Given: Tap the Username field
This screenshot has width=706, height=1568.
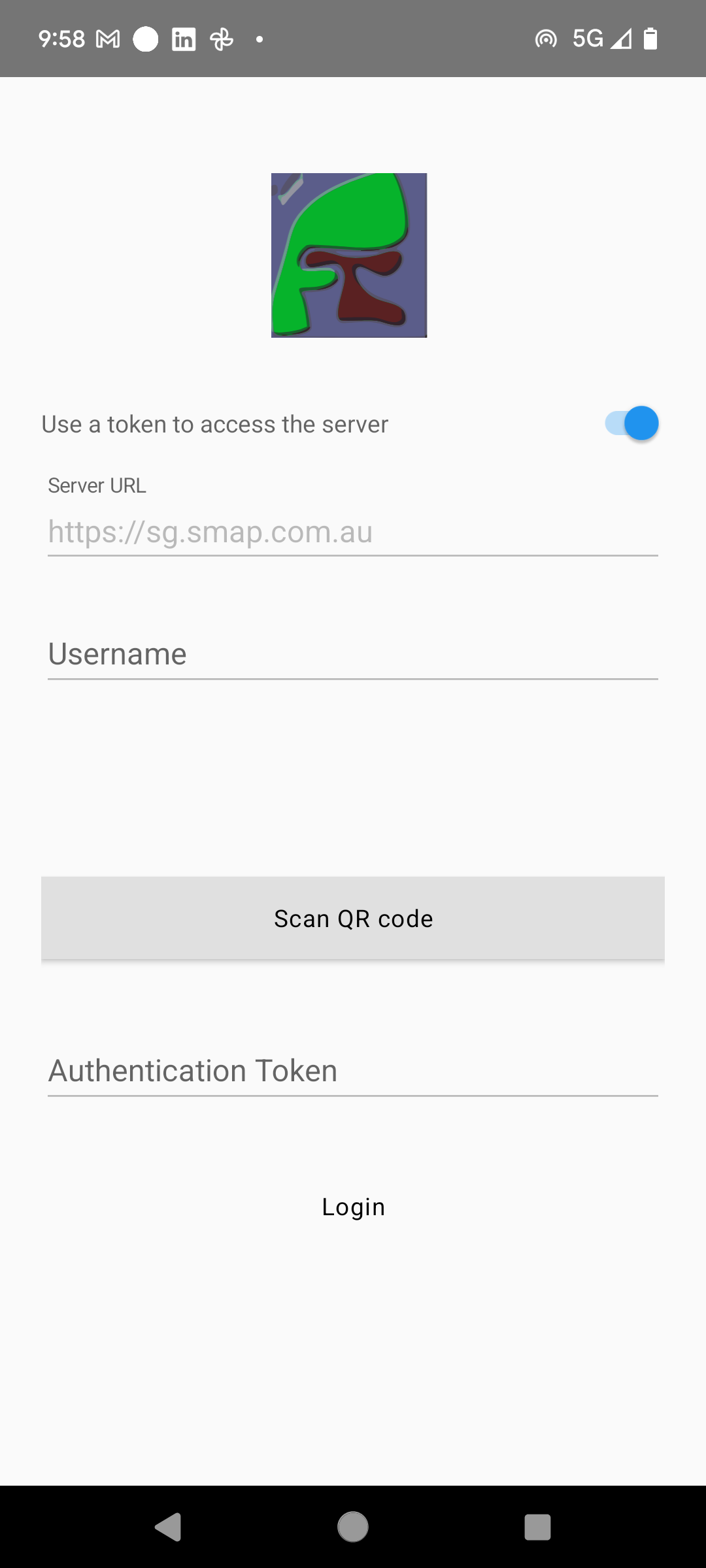Looking at the screenshot, I should (x=352, y=654).
